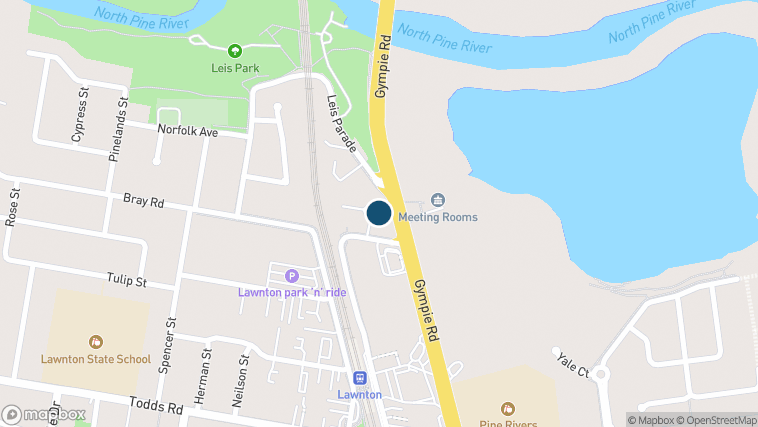
Task: Select the Lawnton park 'n' ride marker
Action: pyautogui.click(x=292, y=276)
